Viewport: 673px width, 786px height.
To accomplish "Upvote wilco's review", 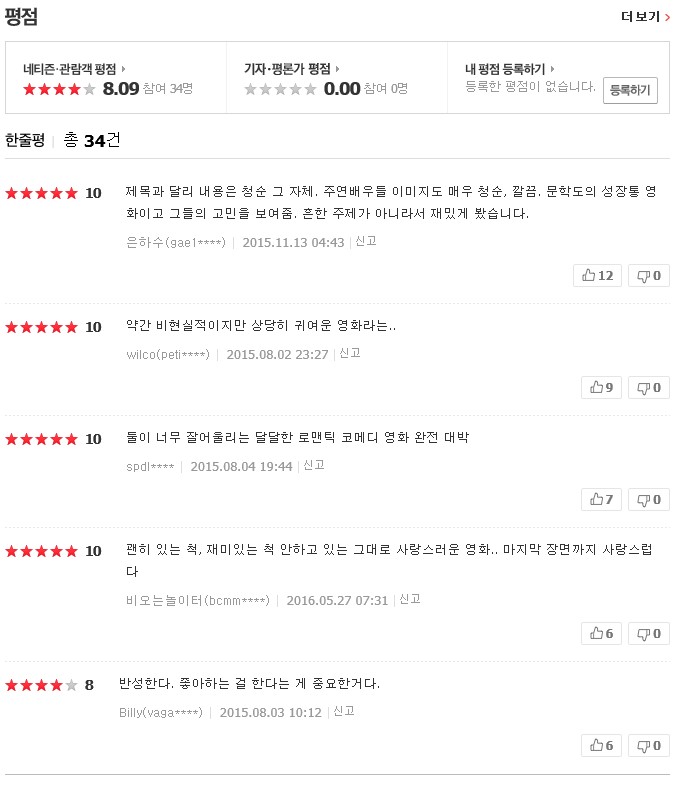I will point(601,387).
